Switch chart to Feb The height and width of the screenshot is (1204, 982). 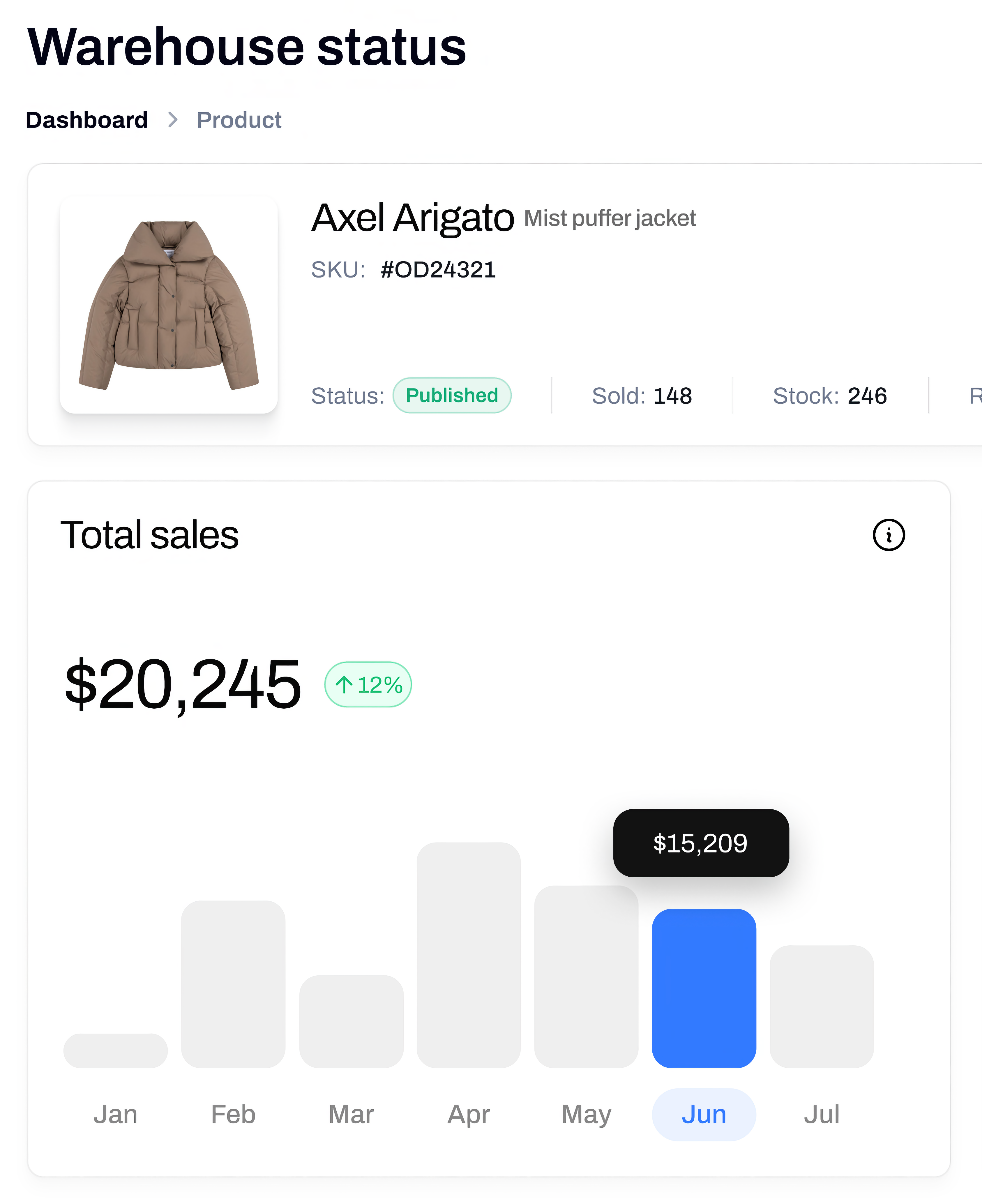coord(233,984)
